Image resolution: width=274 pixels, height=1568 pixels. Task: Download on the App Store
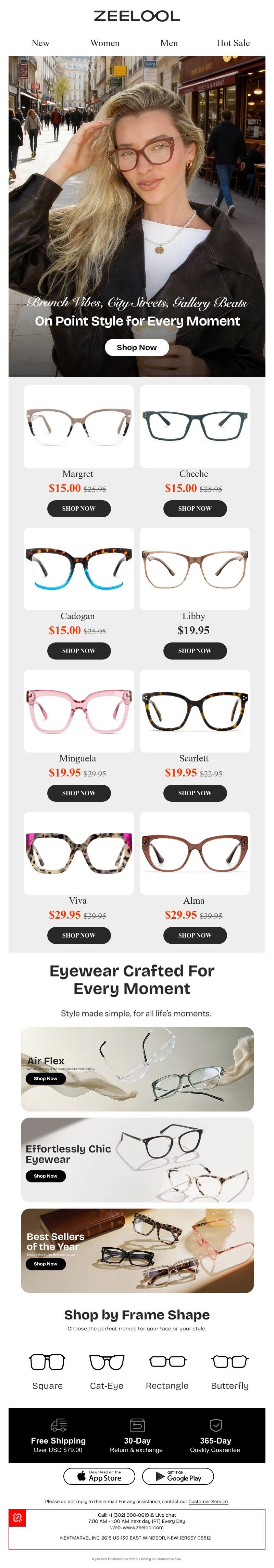tap(100, 1476)
